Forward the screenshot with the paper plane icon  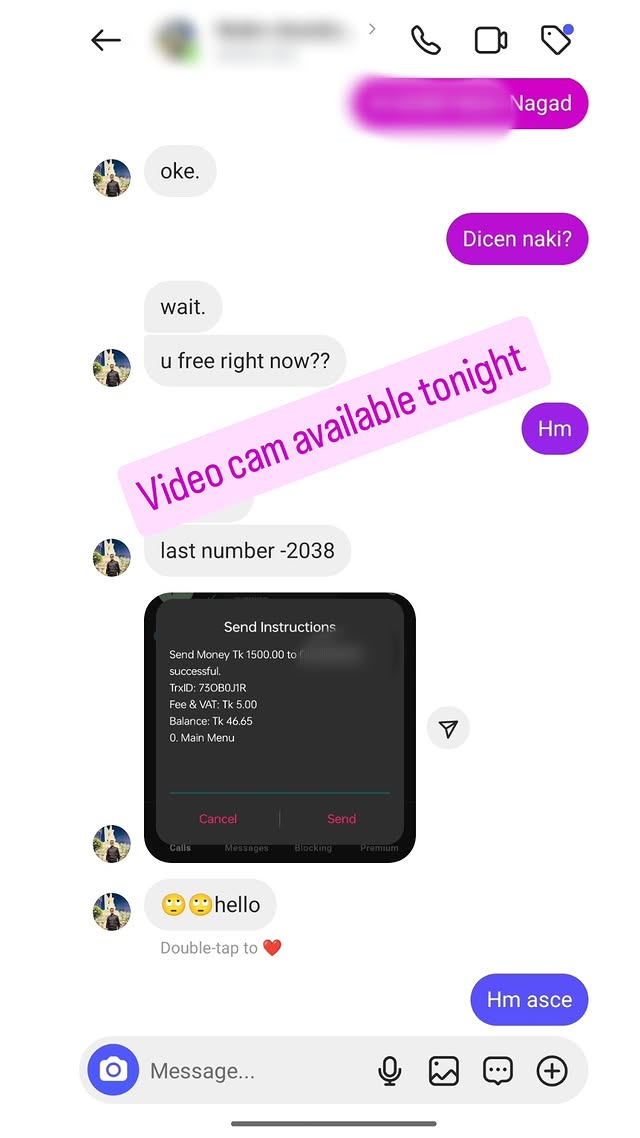click(448, 728)
